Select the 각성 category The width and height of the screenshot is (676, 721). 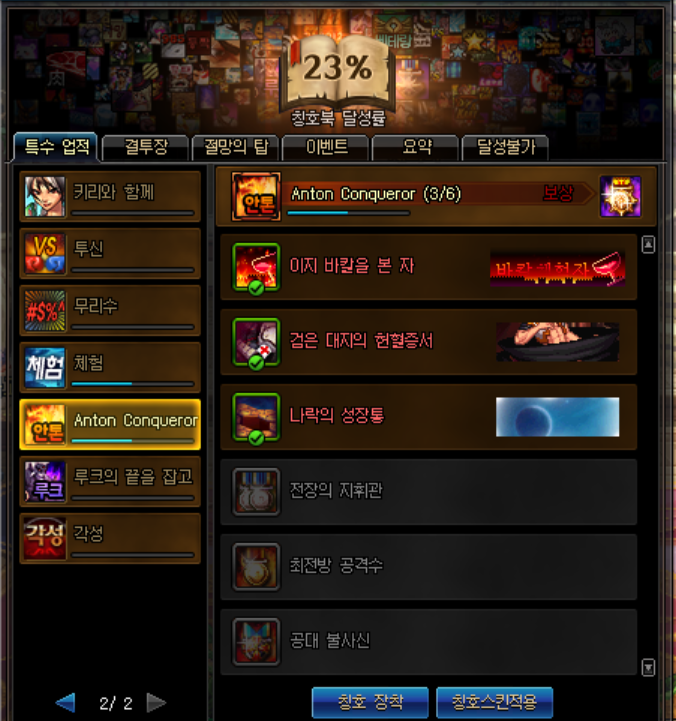point(110,539)
